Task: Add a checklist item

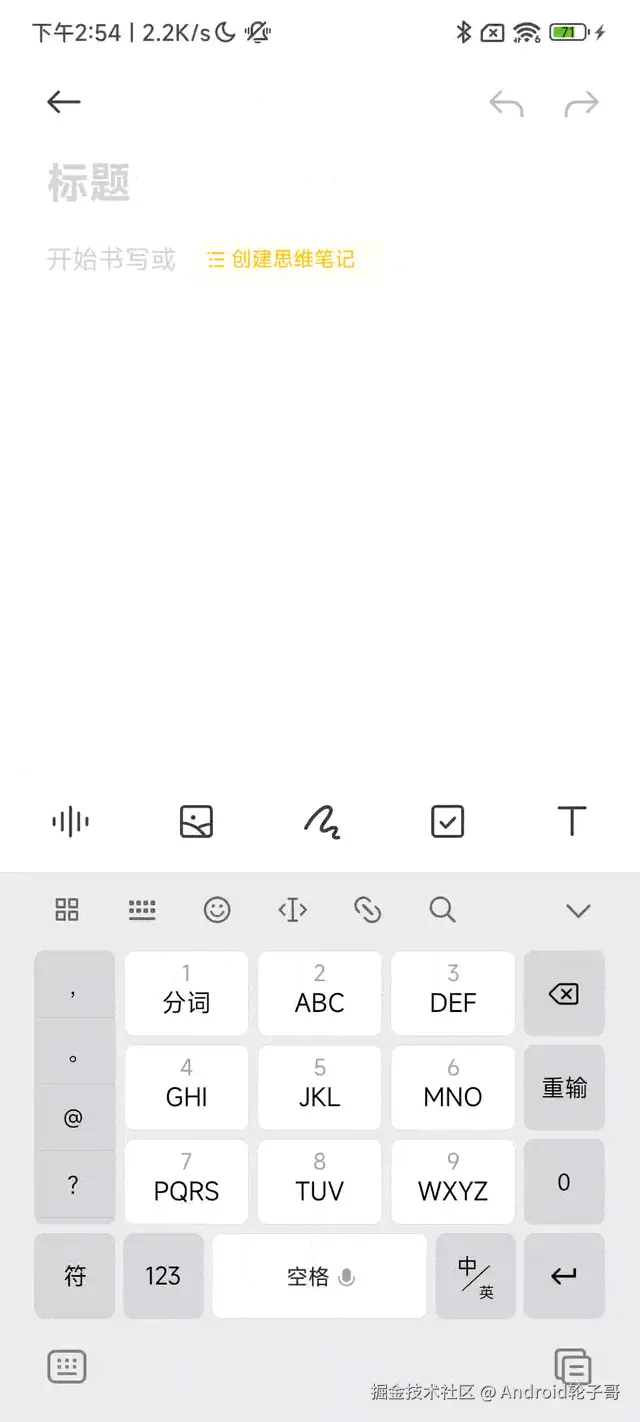Action: click(x=447, y=822)
